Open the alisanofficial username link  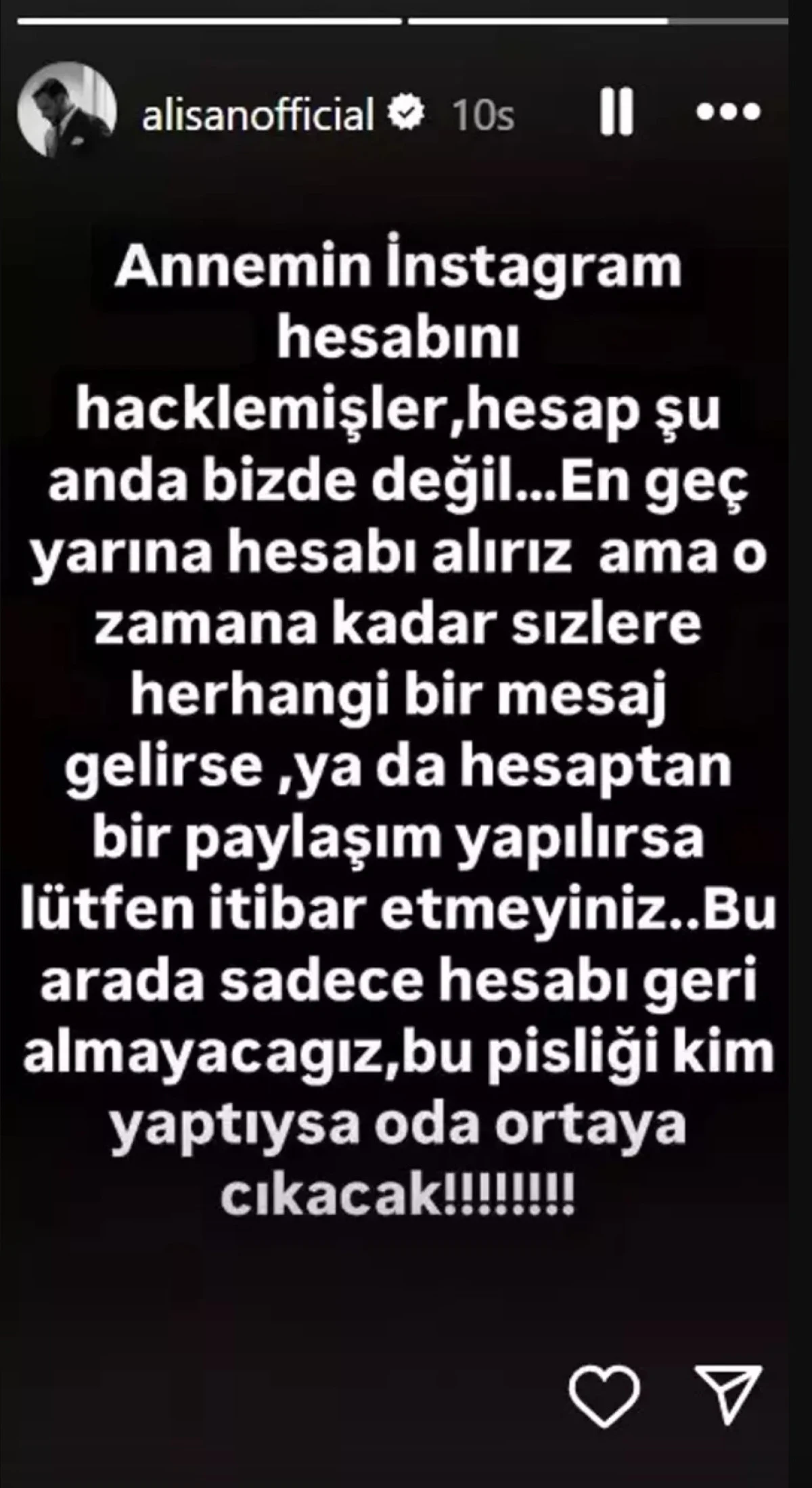258,113
